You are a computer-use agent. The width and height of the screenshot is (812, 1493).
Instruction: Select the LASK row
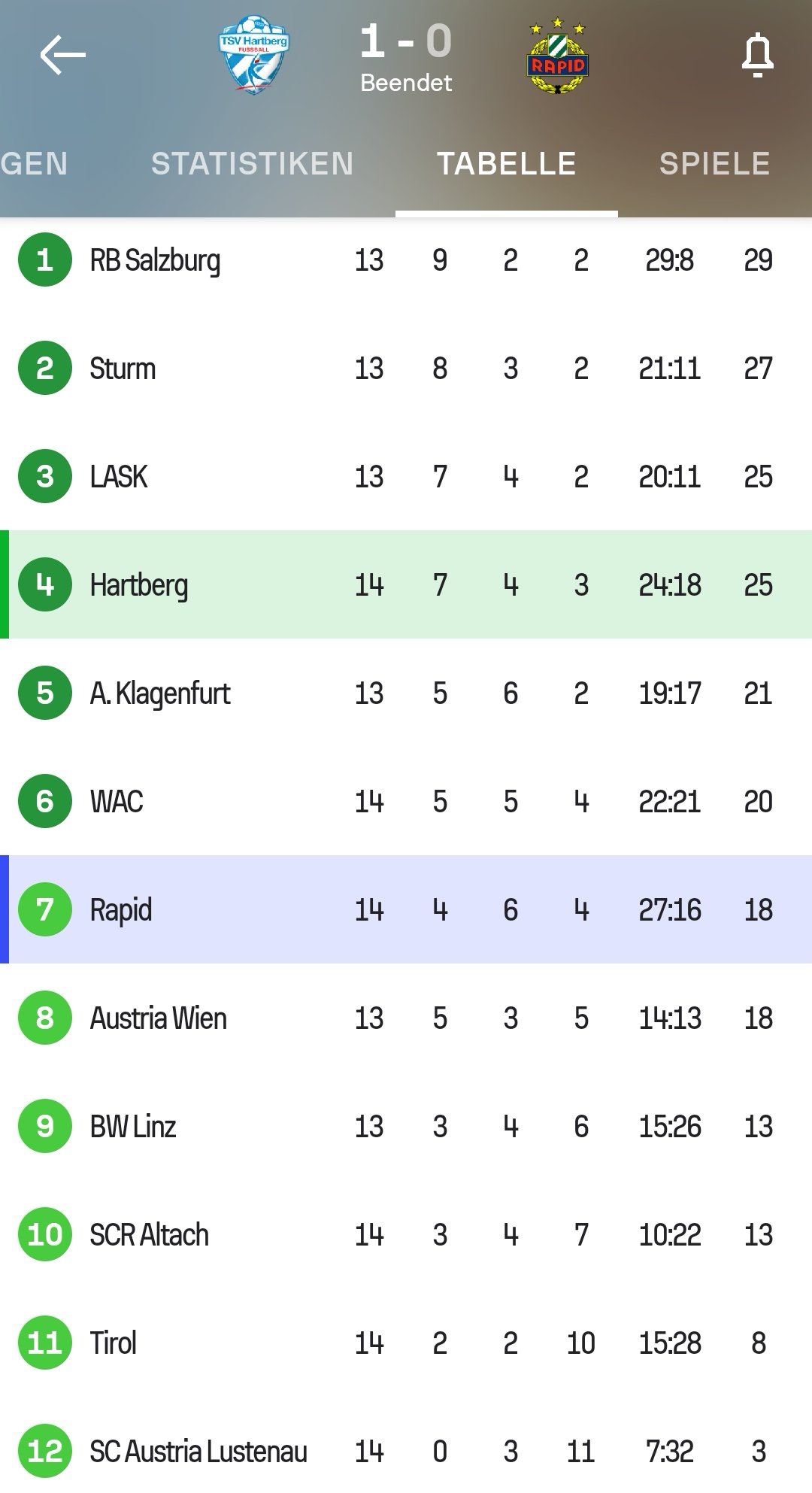pos(406,477)
